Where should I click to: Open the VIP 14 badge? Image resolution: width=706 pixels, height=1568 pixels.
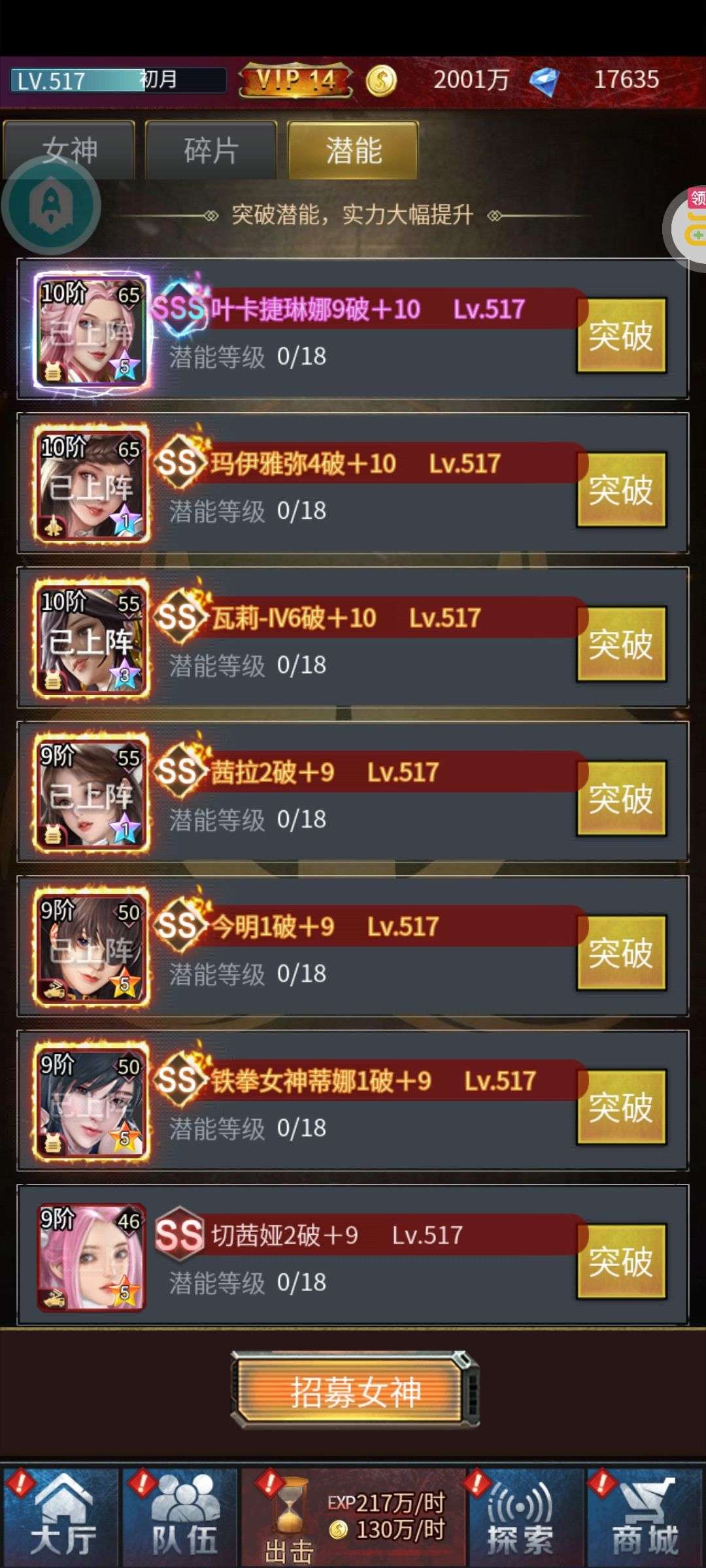coord(295,80)
